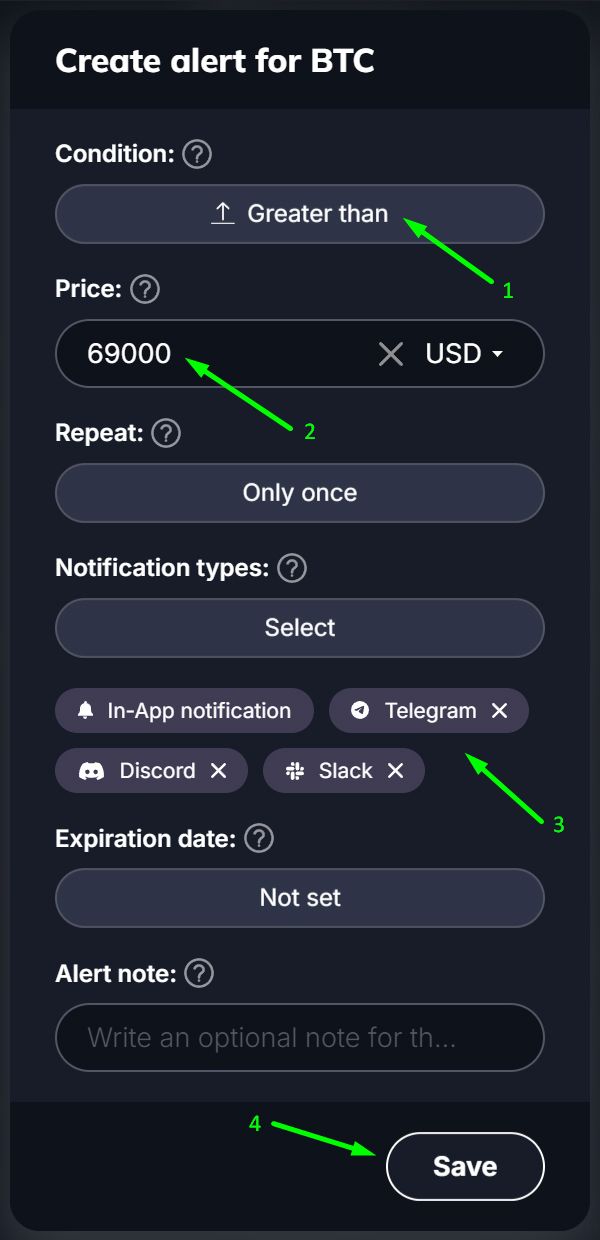
Task: Open the Greater than condition selector
Action: point(300,213)
